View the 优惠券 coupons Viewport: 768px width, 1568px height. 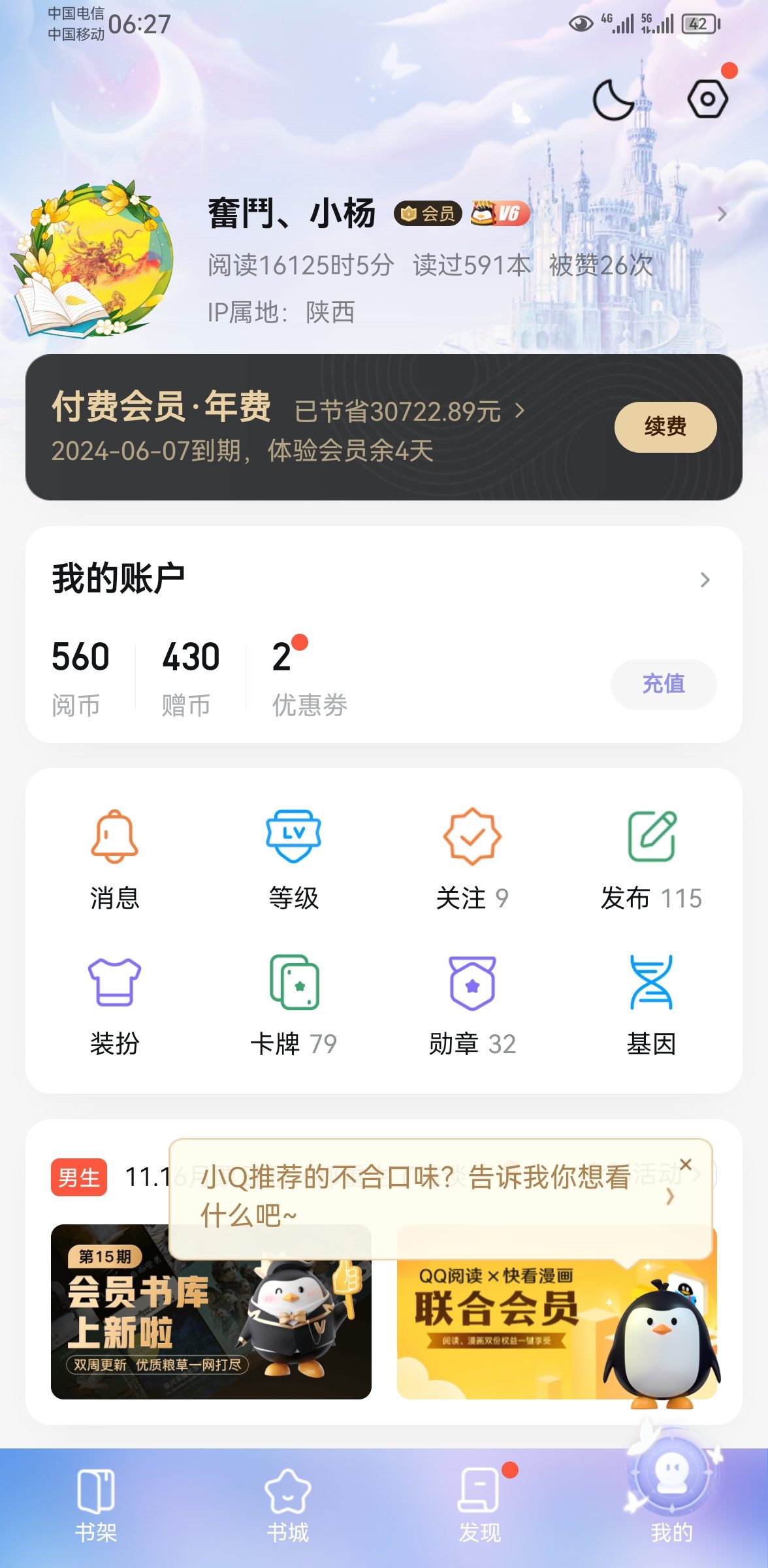pos(309,678)
